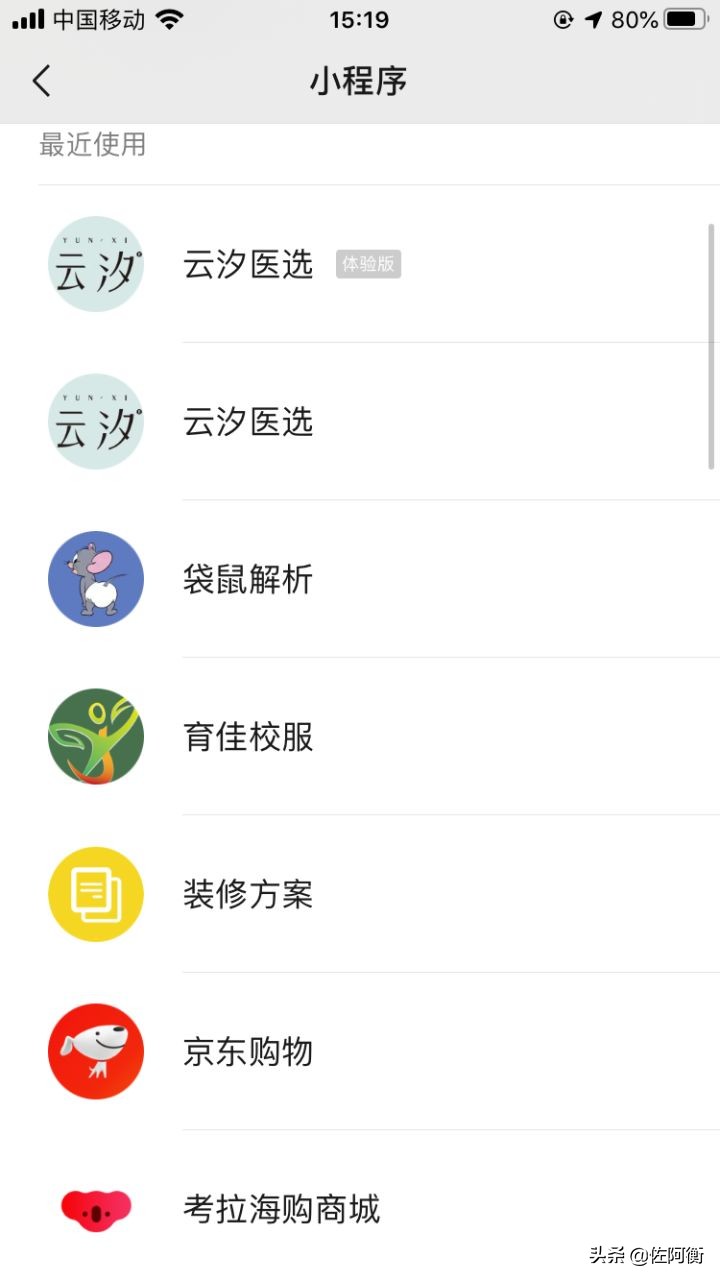The height and width of the screenshot is (1281, 720).
Task: Open 京东购物 by its text label
Action: click(248, 1051)
